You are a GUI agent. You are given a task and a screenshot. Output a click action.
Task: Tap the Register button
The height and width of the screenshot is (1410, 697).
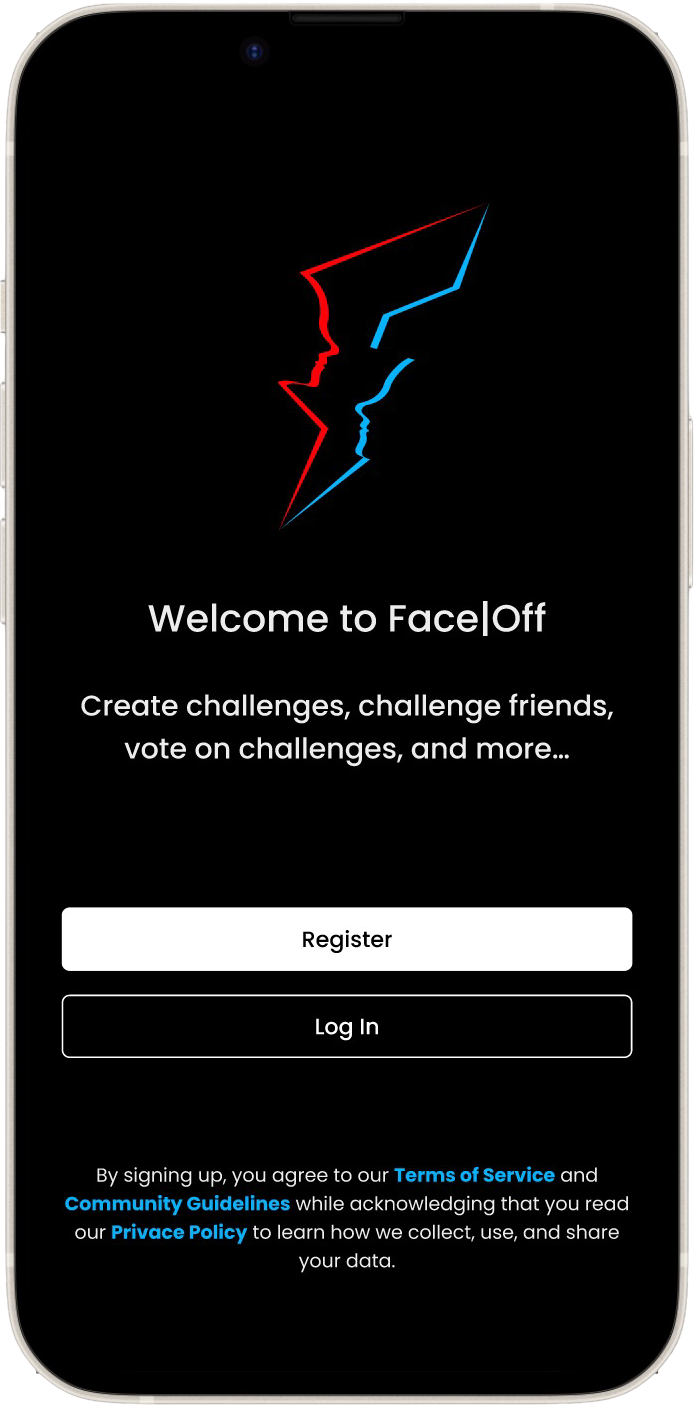(x=347, y=939)
